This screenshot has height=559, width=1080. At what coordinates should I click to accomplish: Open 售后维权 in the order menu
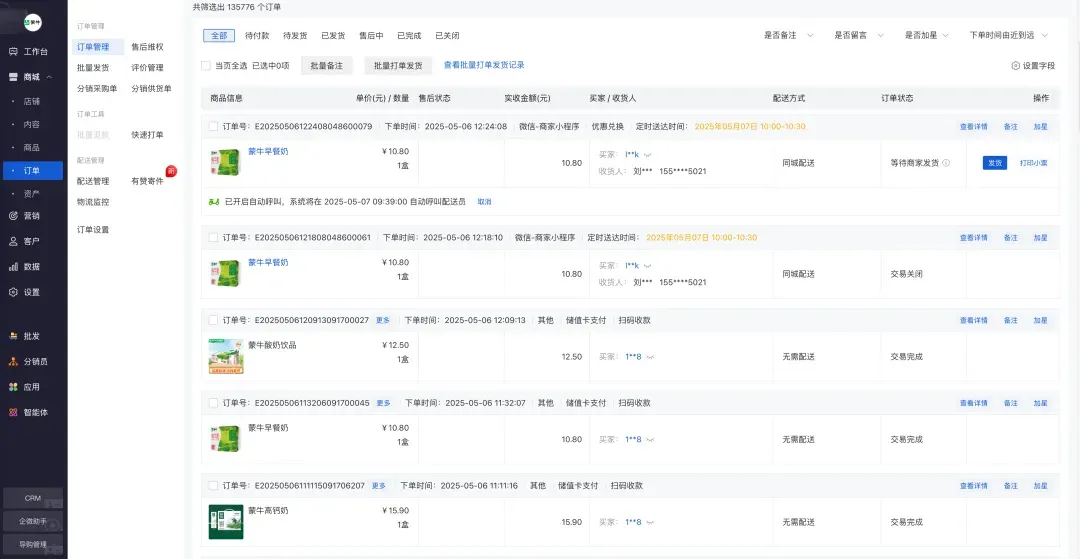coord(147,47)
